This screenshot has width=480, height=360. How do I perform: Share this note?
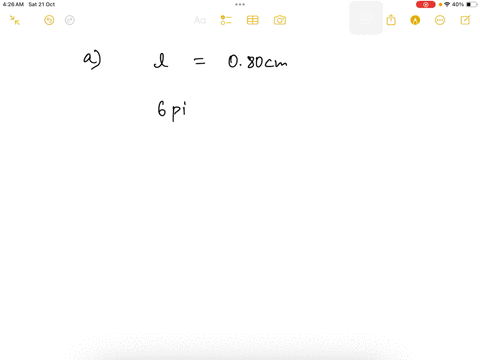[391, 20]
